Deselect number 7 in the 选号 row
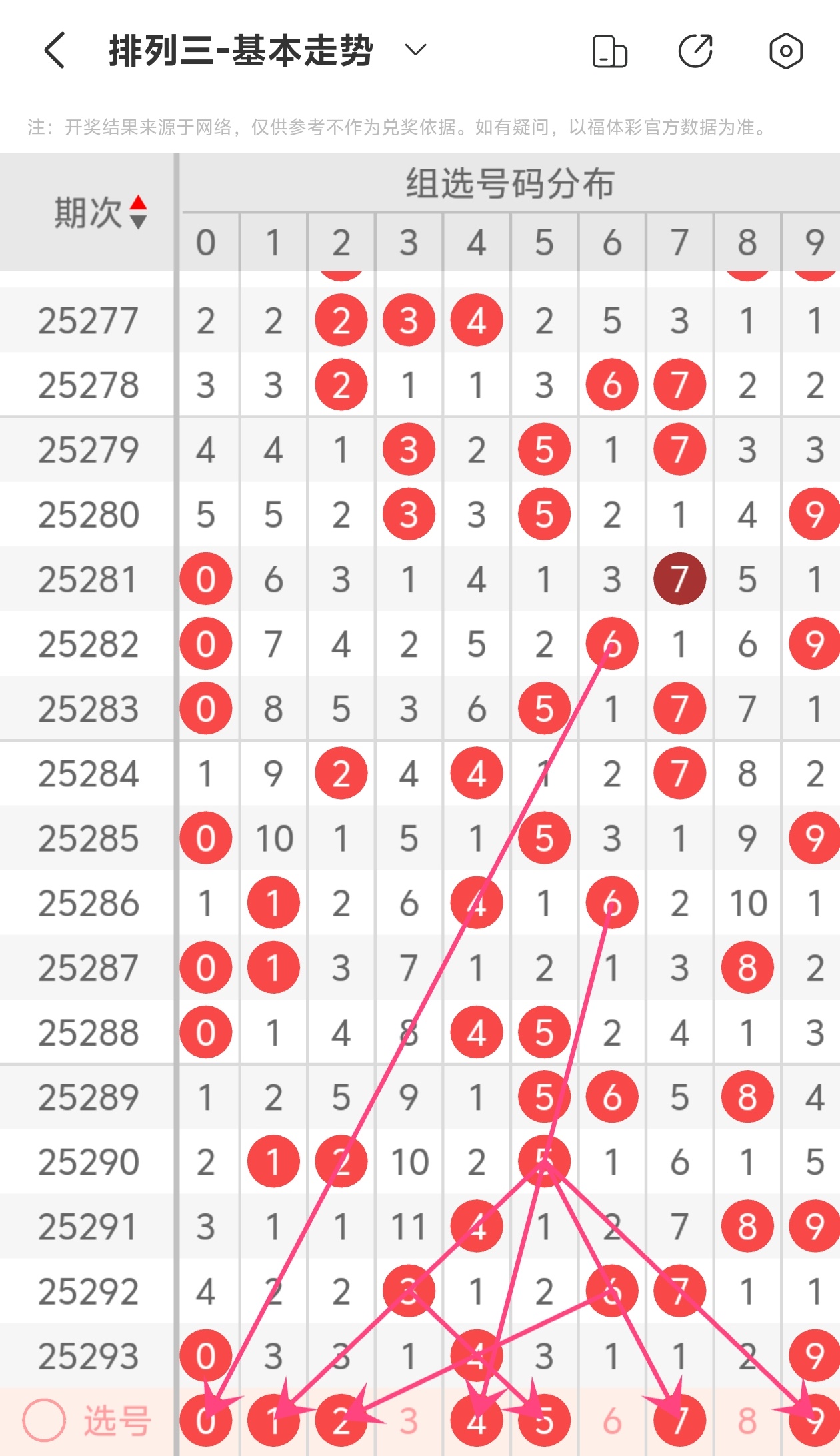Viewport: 840px width, 1456px height. [x=679, y=1421]
